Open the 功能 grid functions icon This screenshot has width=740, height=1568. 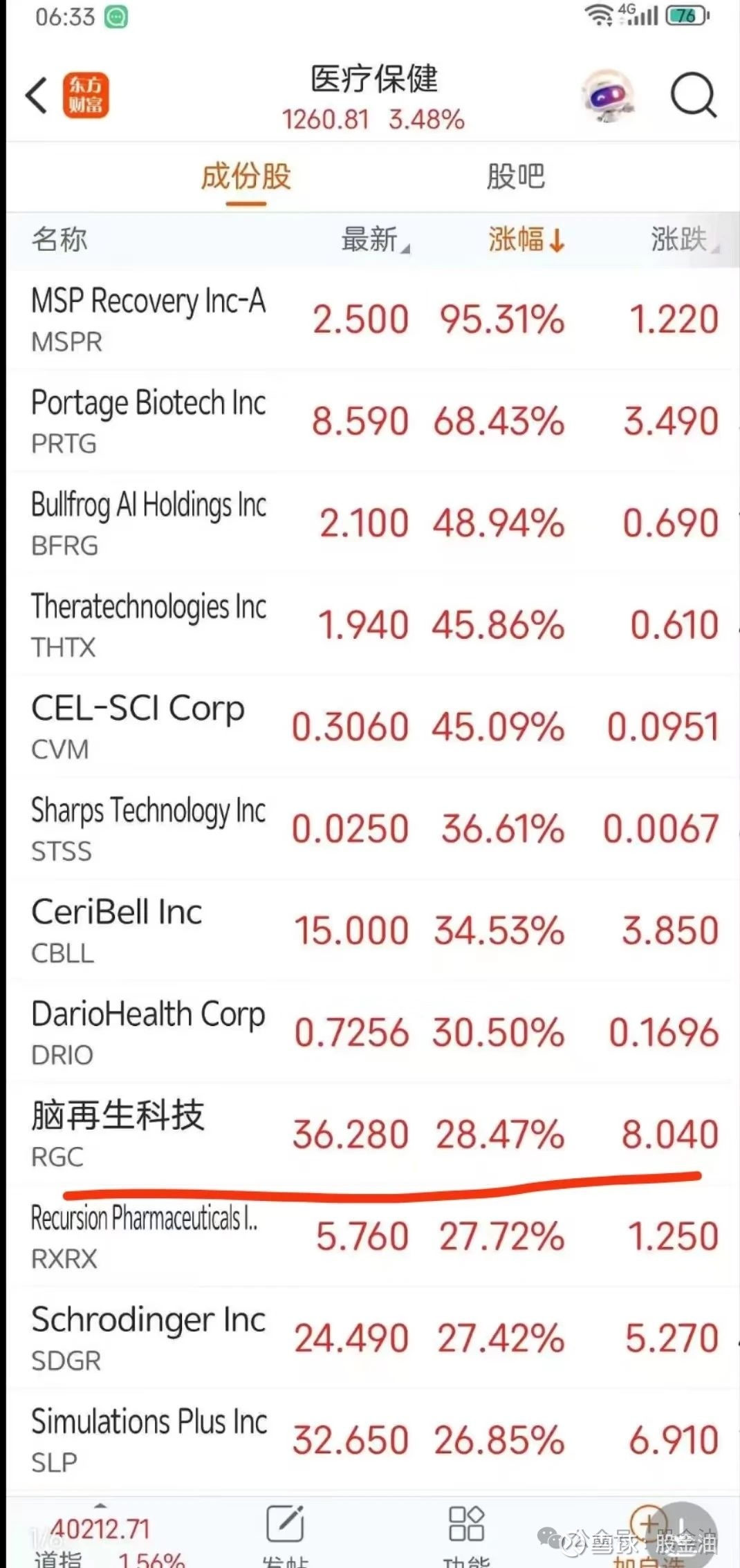[467, 1524]
